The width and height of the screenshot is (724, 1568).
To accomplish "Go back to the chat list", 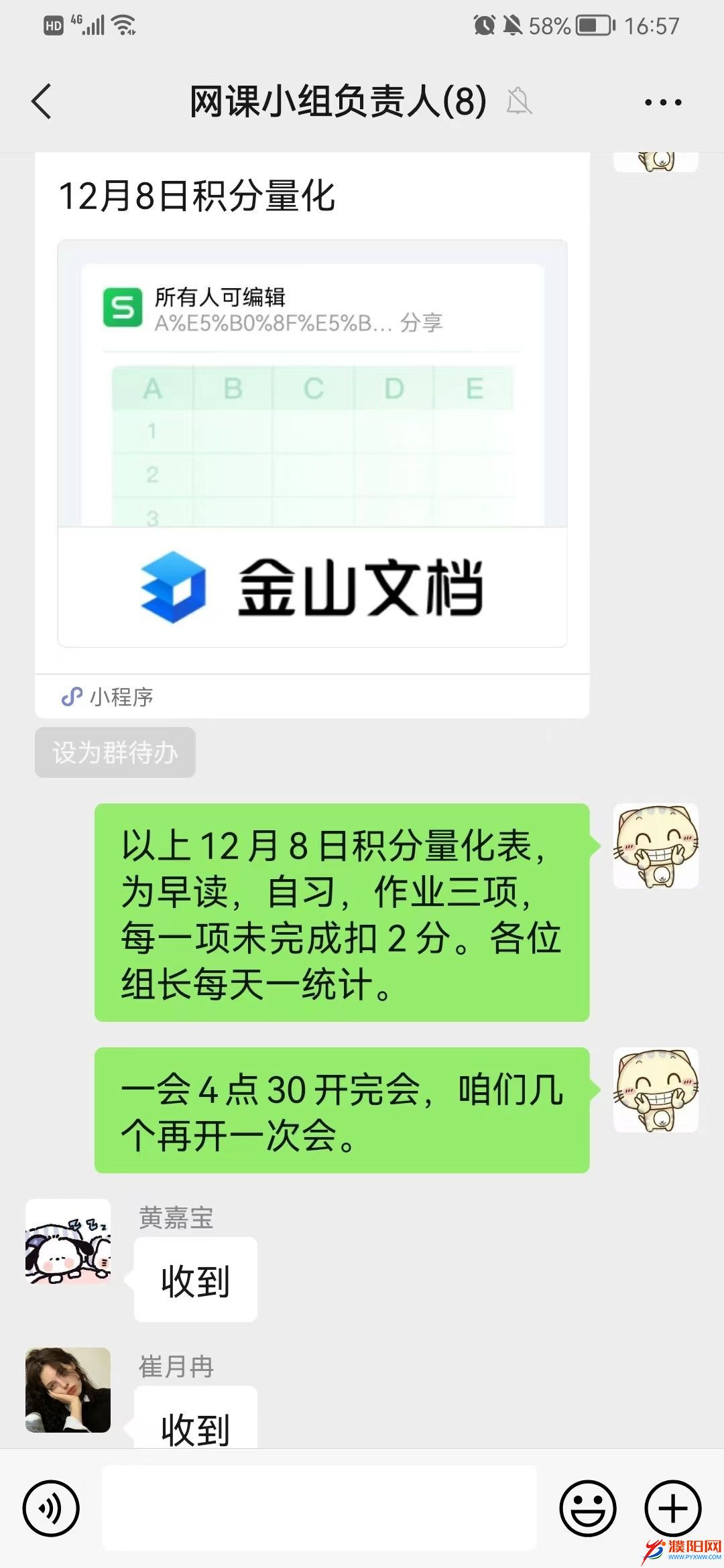I will coord(42,102).
